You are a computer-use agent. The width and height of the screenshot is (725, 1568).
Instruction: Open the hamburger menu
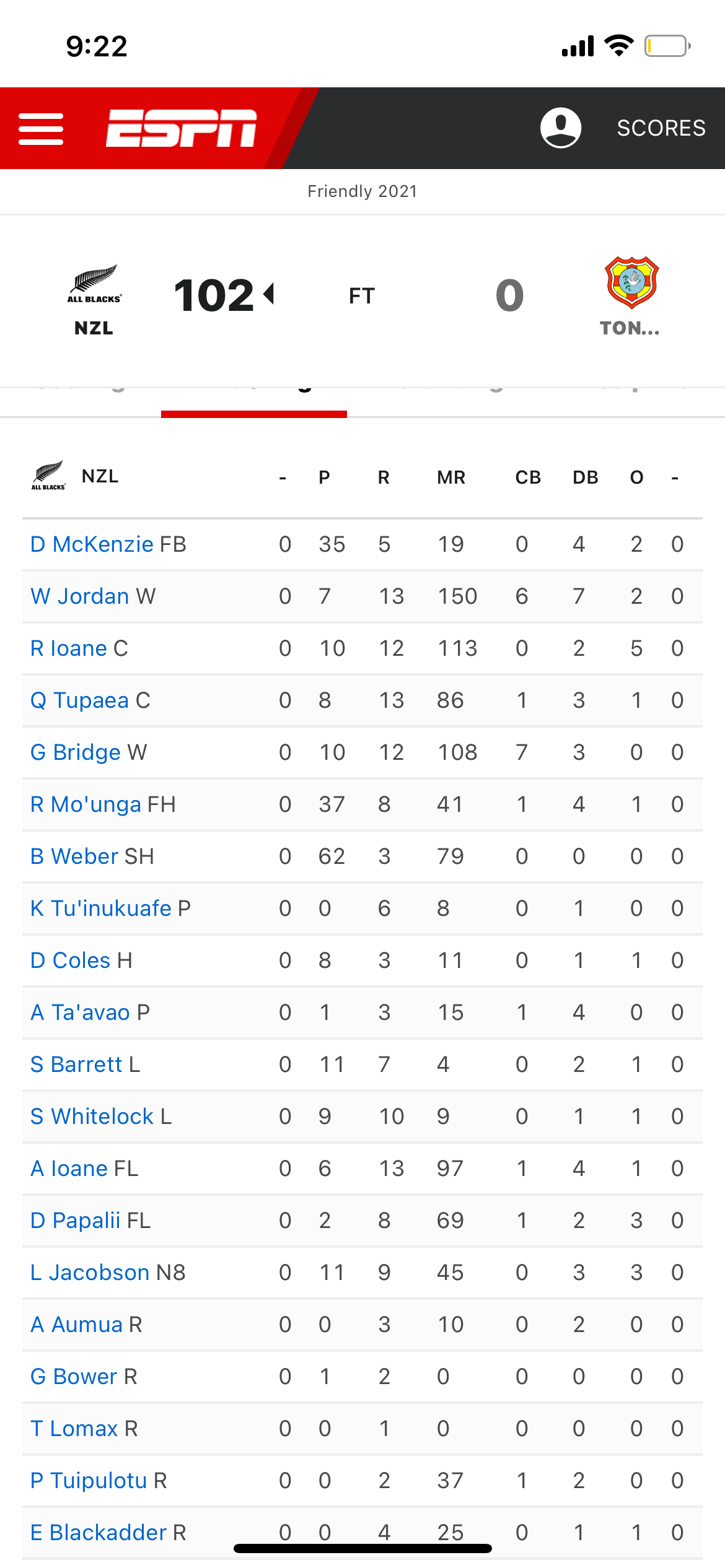click(41, 129)
